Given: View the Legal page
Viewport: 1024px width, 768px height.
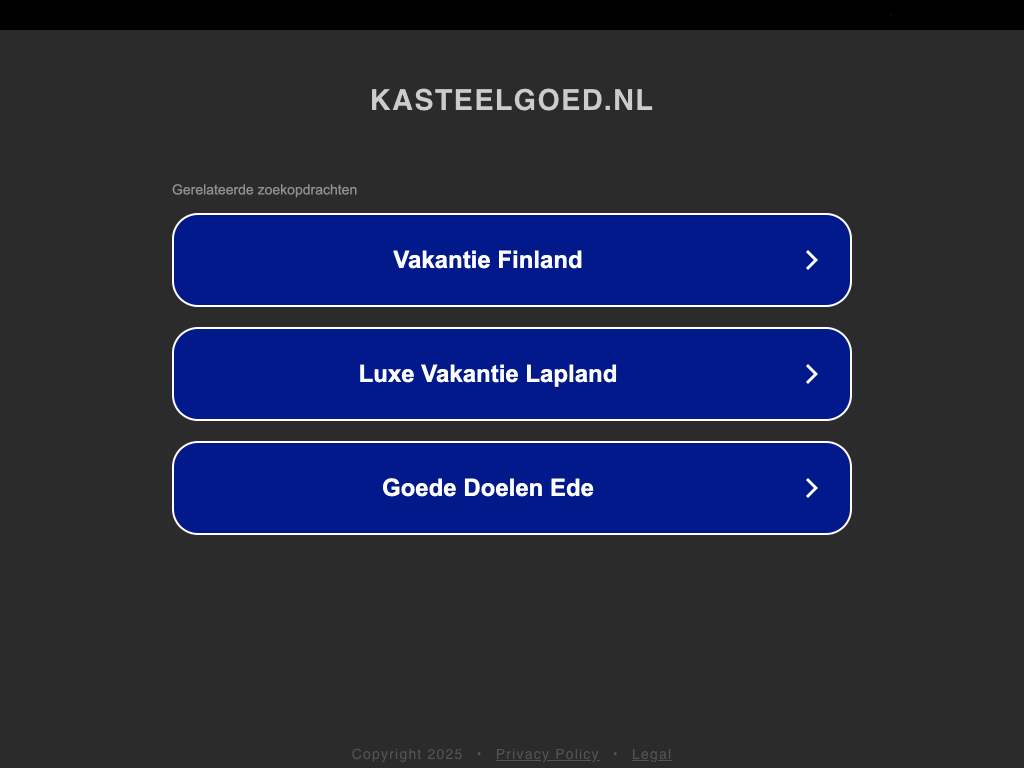Looking at the screenshot, I should [651, 754].
